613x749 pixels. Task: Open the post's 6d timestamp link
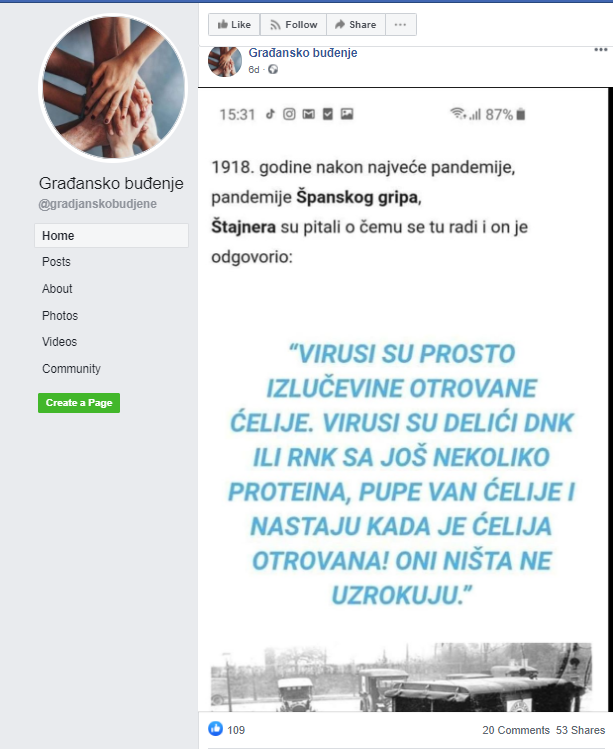(x=254, y=69)
